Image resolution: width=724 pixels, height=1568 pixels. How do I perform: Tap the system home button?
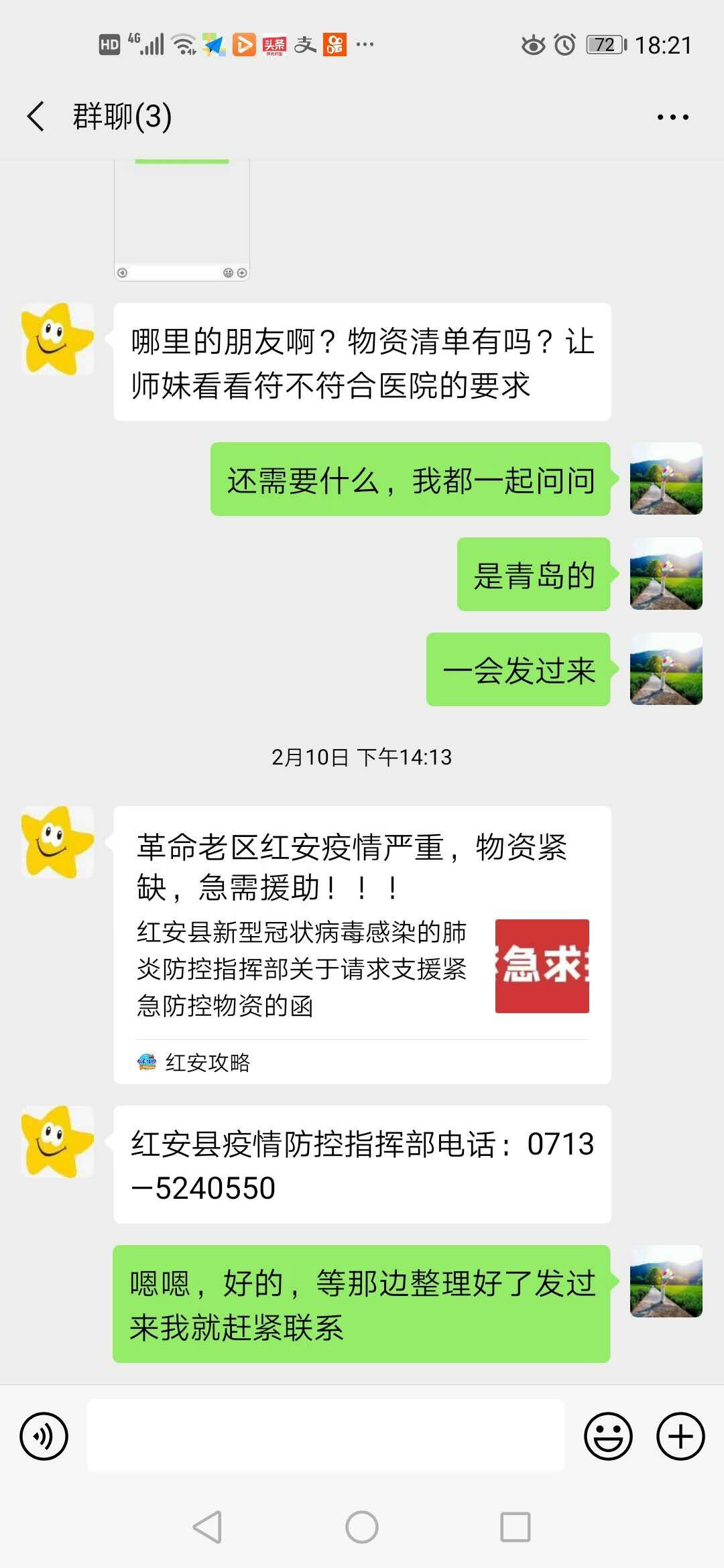[362, 1527]
